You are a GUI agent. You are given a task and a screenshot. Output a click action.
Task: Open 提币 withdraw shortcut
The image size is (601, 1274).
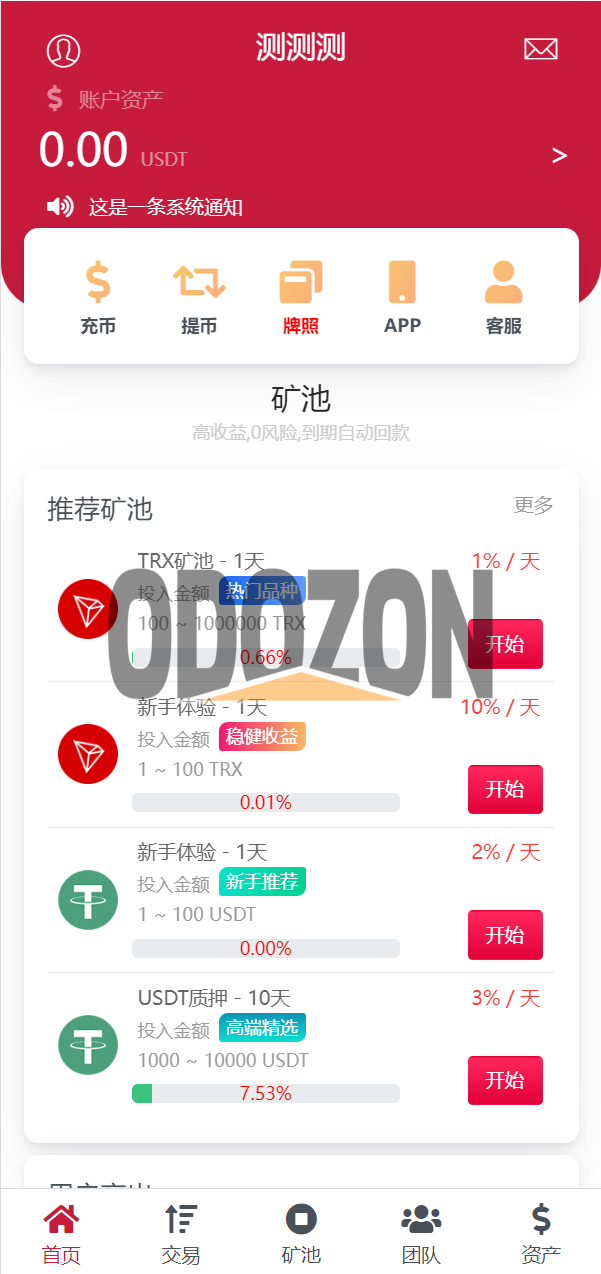(199, 297)
